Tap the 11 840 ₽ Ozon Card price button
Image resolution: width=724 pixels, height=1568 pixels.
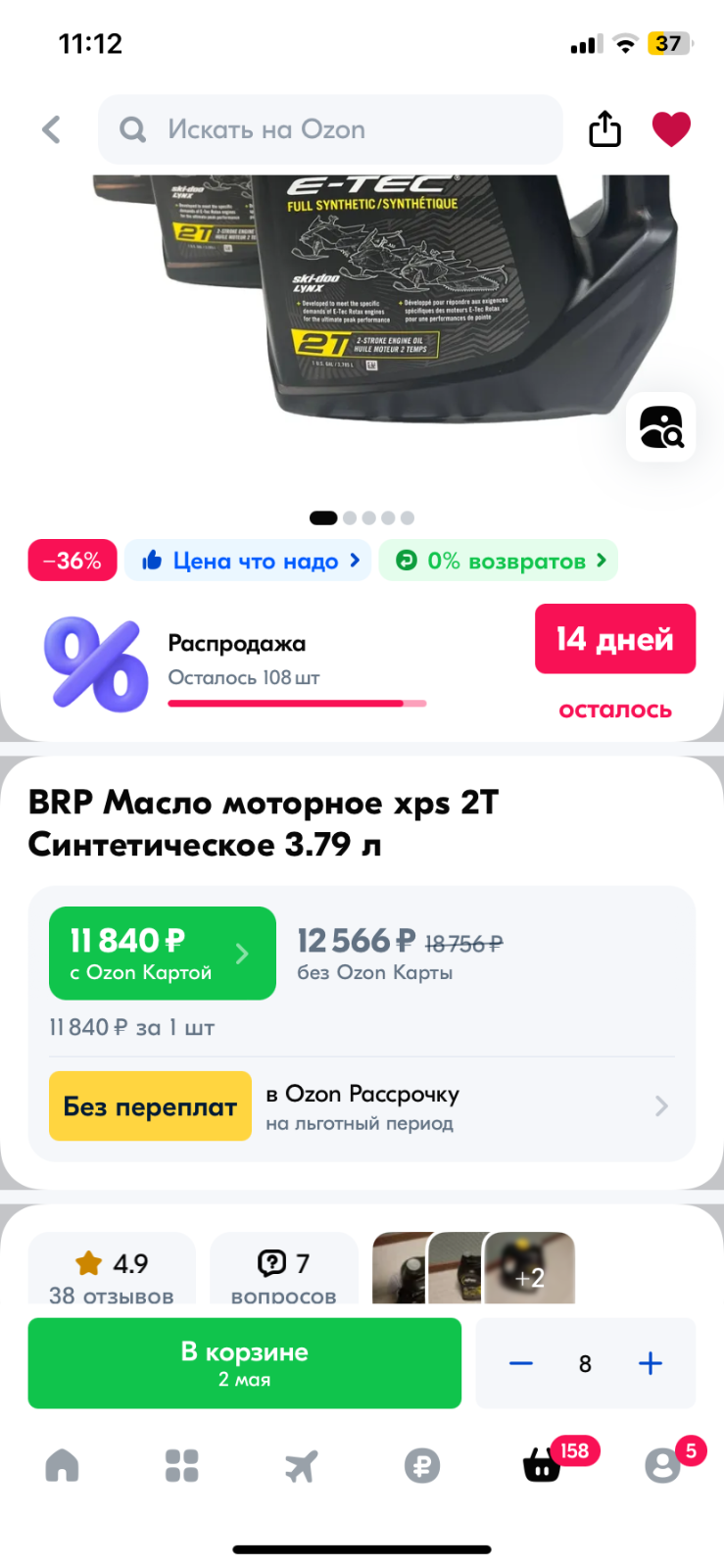tap(163, 954)
